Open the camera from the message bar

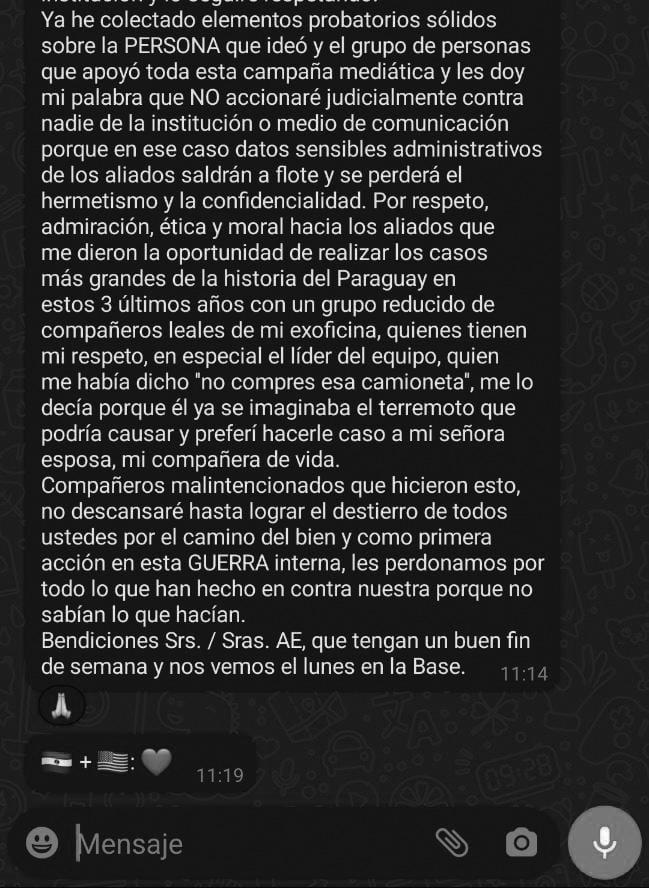coord(520,843)
